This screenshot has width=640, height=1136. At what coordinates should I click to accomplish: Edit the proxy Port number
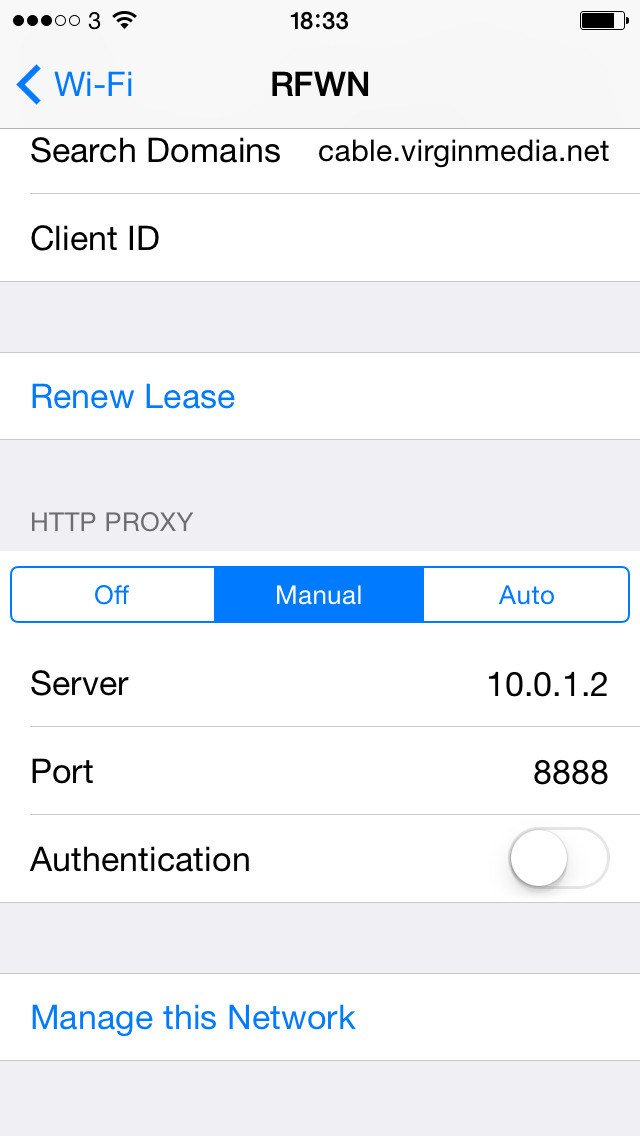(320, 771)
